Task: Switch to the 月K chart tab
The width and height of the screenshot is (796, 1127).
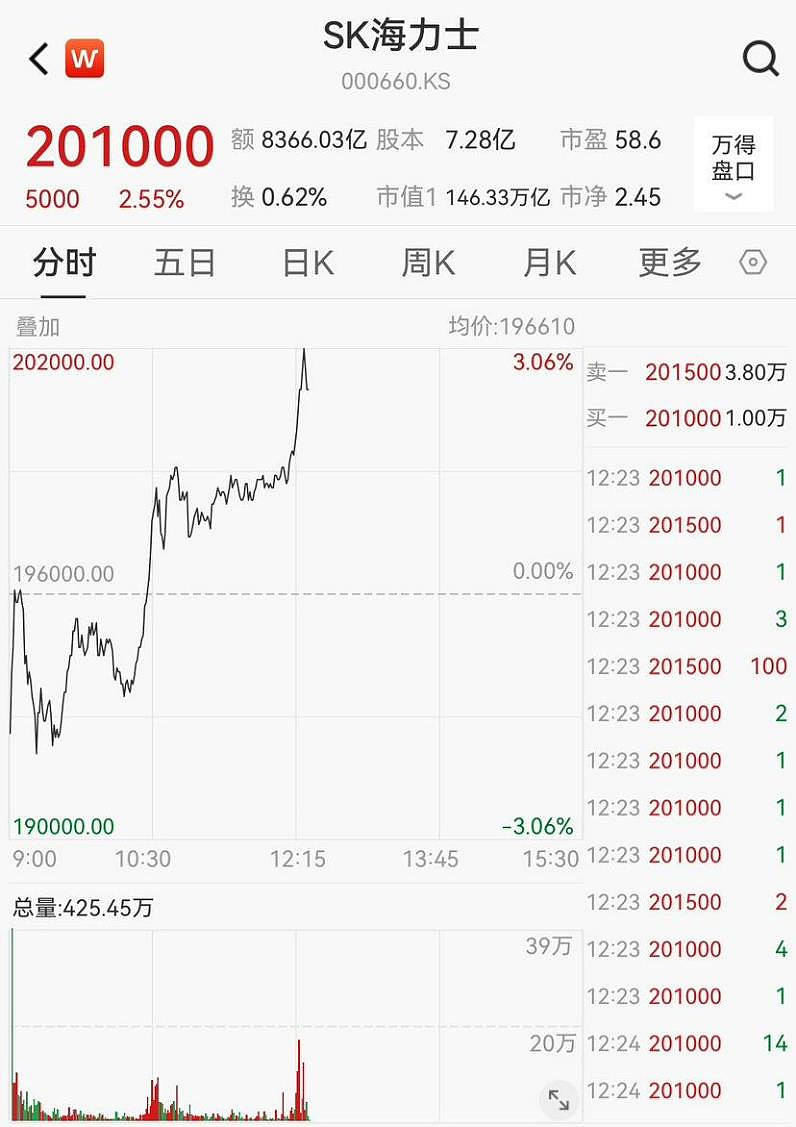Action: 549,263
